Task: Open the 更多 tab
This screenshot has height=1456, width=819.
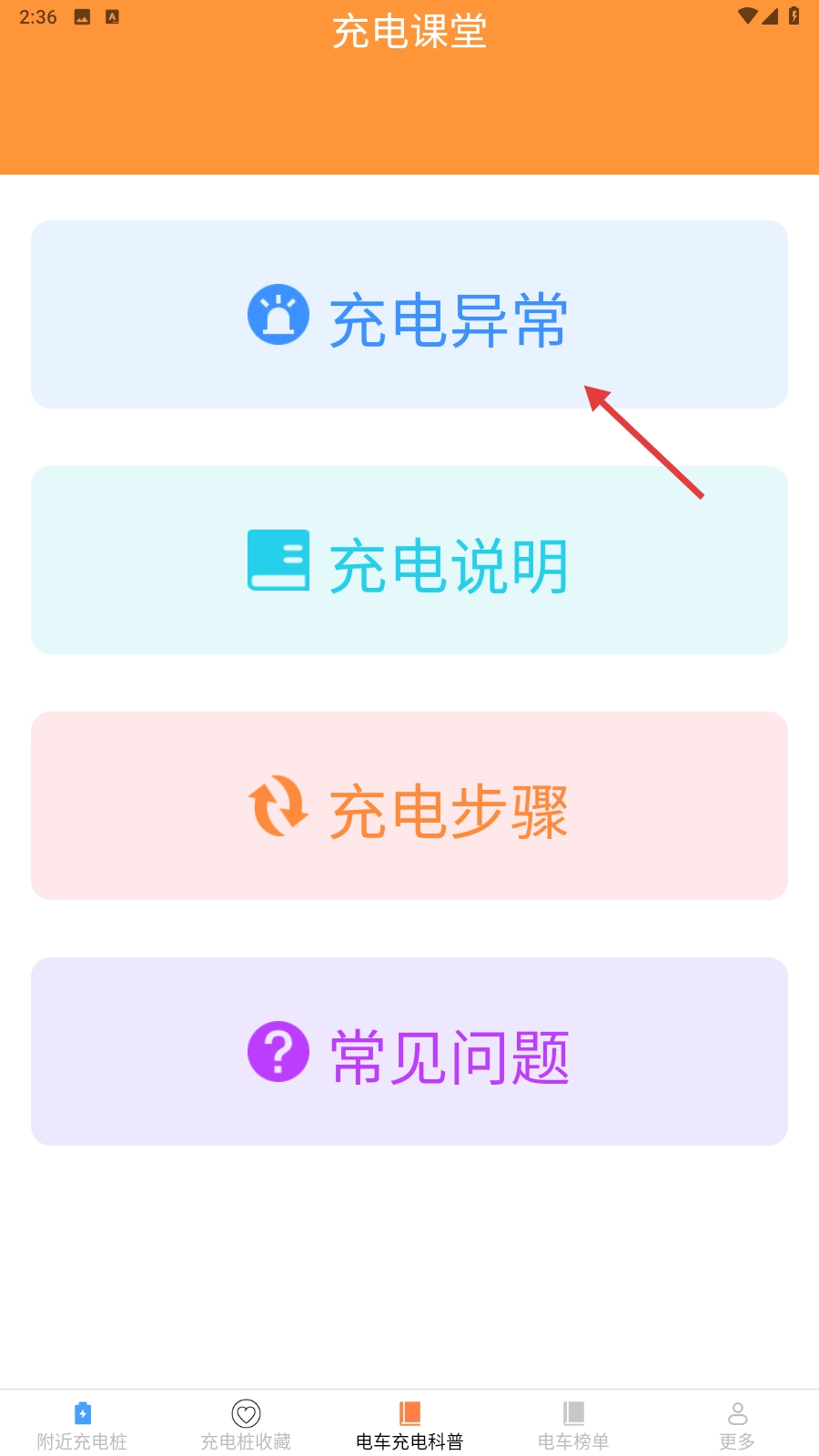Action: [737, 1425]
